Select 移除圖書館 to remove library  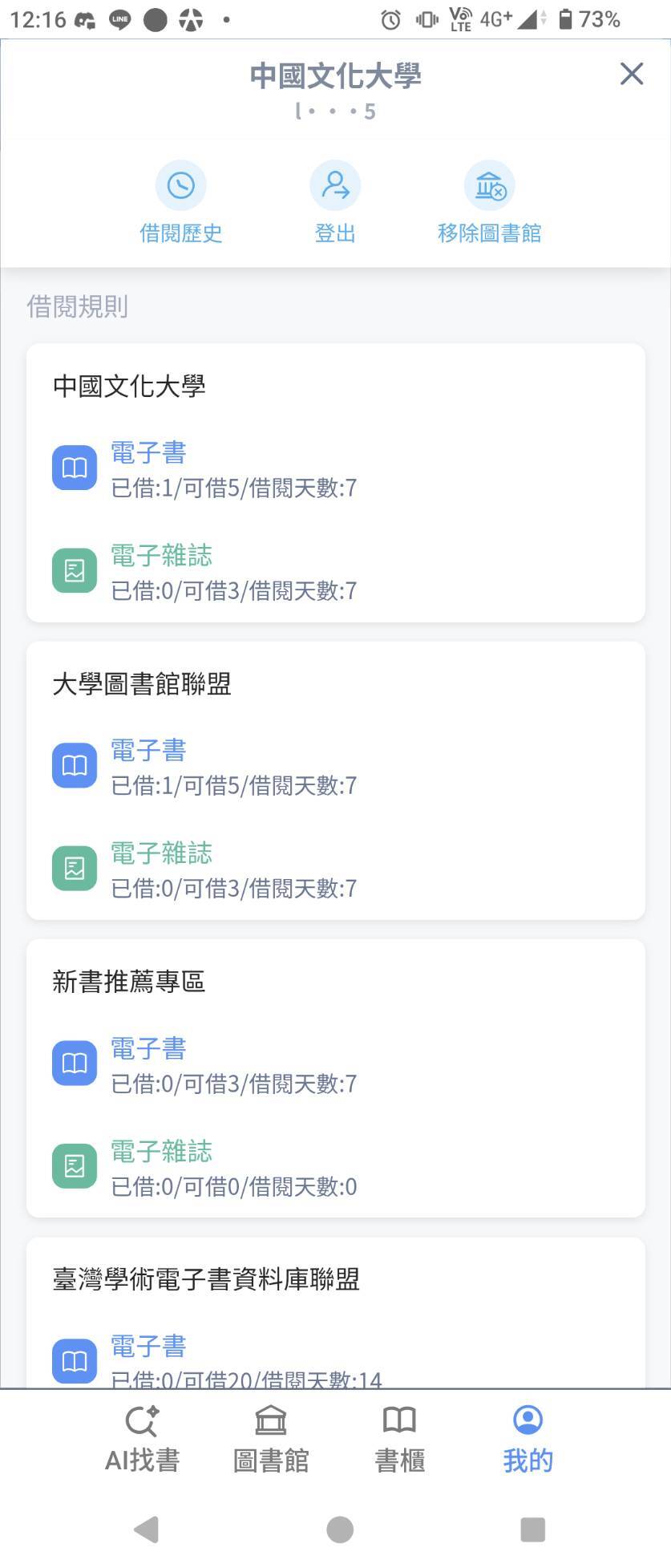click(x=489, y=201)
